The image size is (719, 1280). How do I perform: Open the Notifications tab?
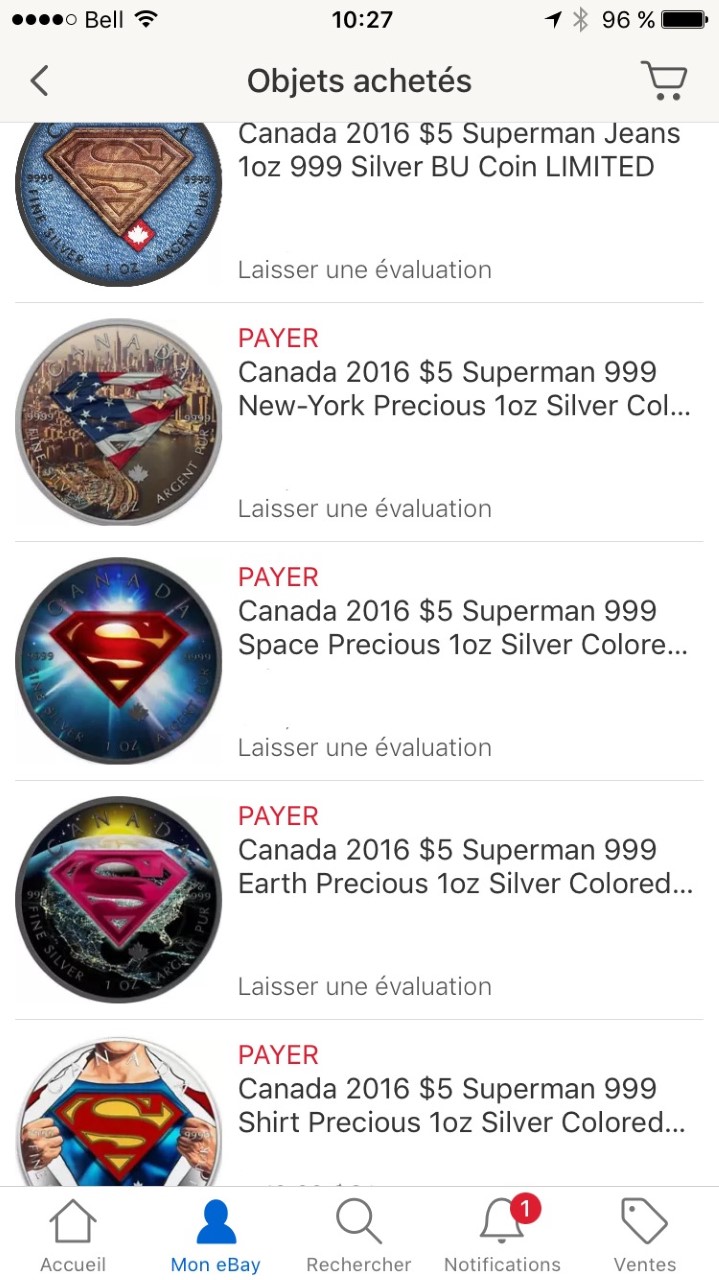[502, 1236]
